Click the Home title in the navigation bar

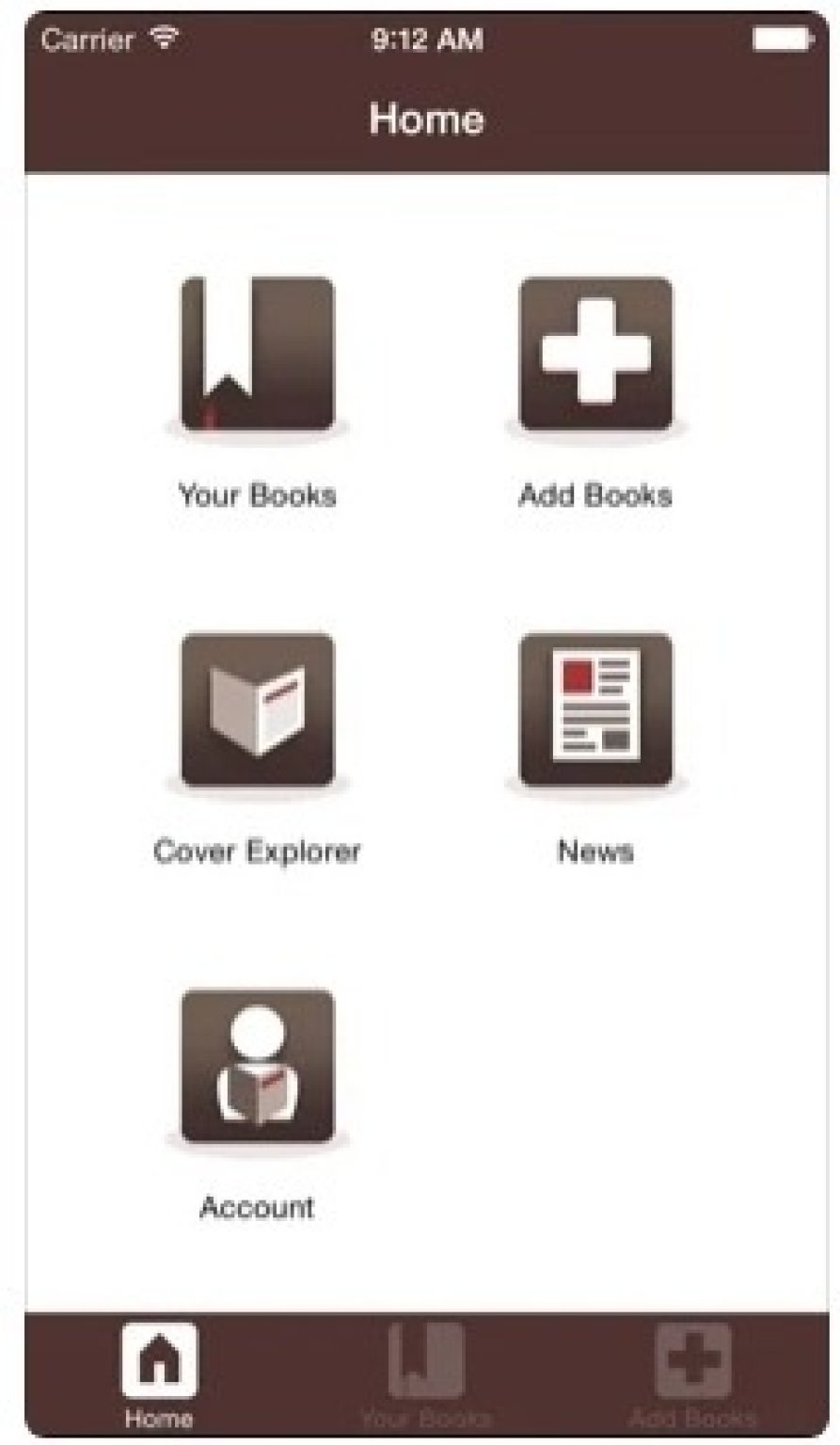[428, 120]
